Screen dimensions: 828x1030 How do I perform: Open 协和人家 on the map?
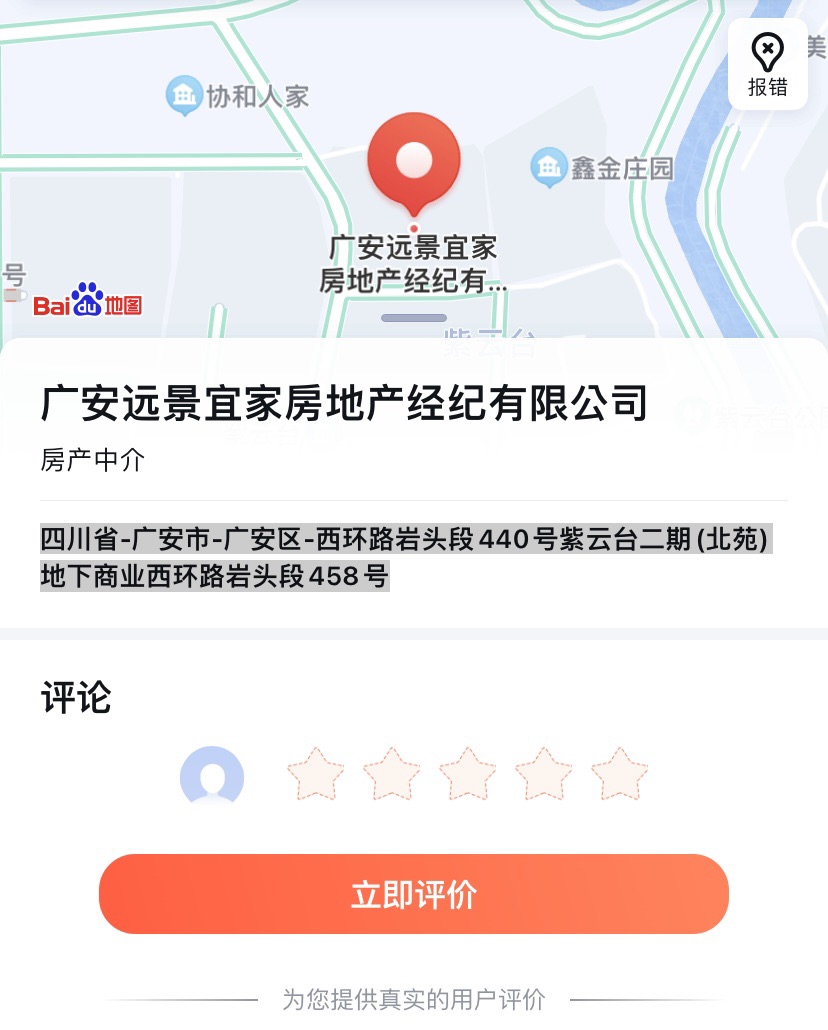237,97
